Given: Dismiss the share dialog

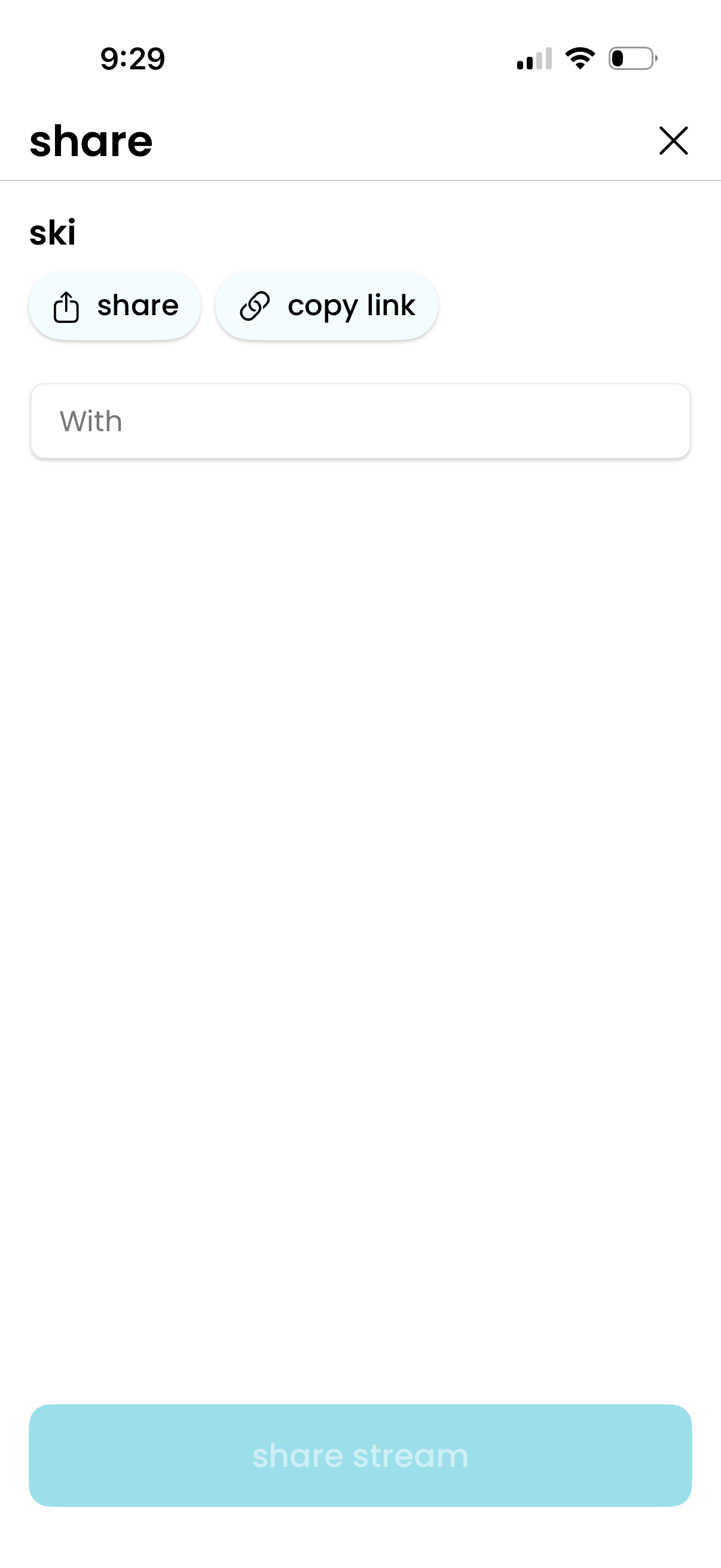Looking at the screenshot, I should click(673, 141).
